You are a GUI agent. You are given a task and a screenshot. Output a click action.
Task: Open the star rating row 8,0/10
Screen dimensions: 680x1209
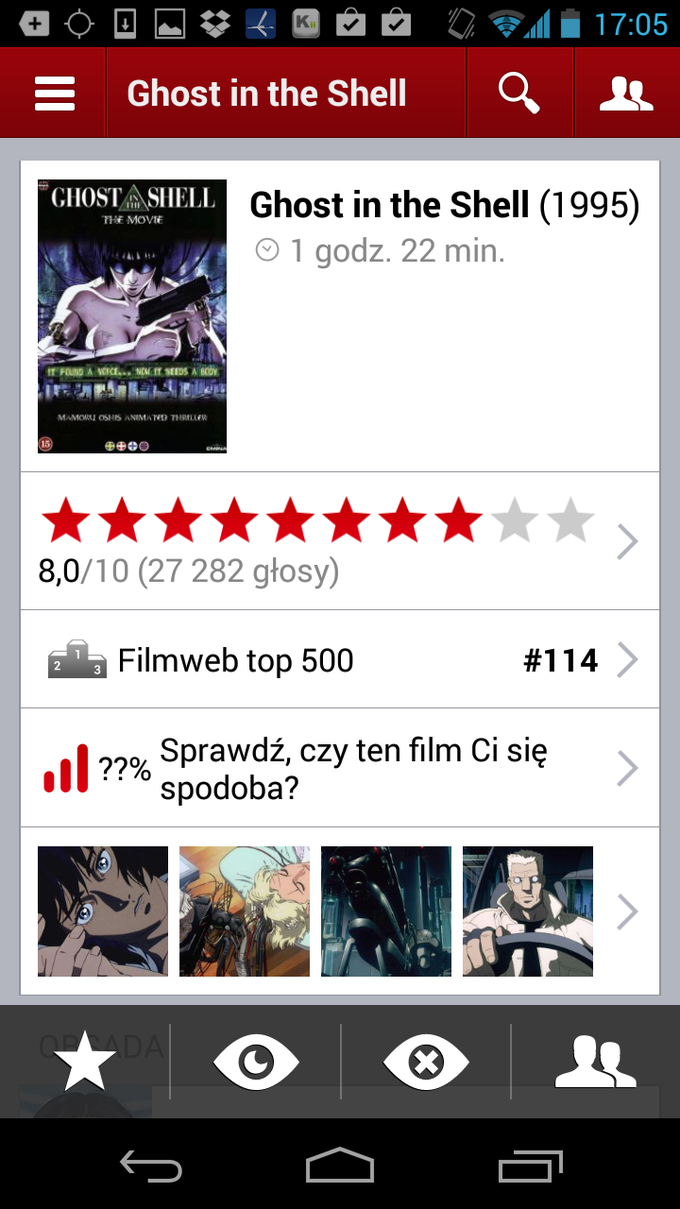tap(340, 541)
